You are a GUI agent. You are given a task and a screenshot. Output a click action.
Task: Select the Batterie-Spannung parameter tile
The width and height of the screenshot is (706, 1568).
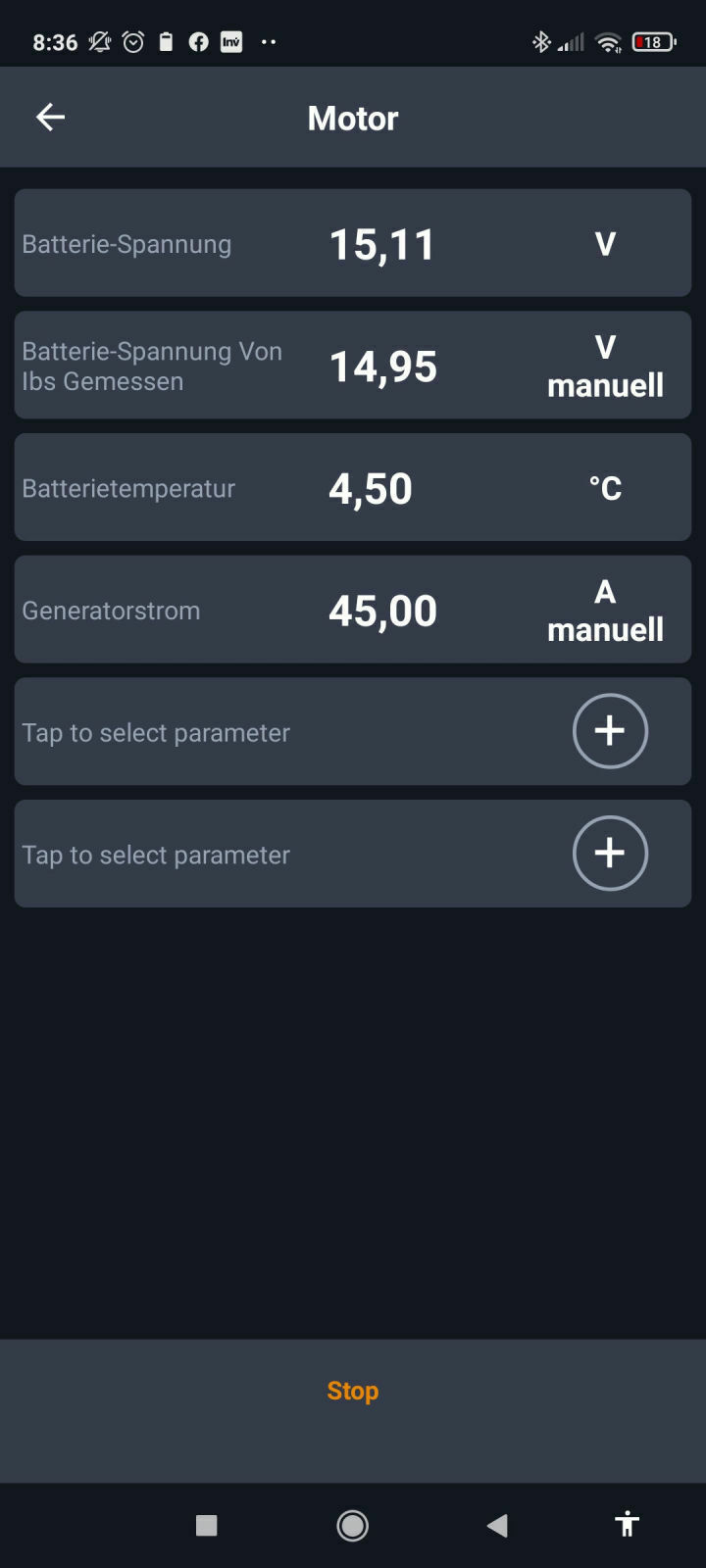point(352,242)
